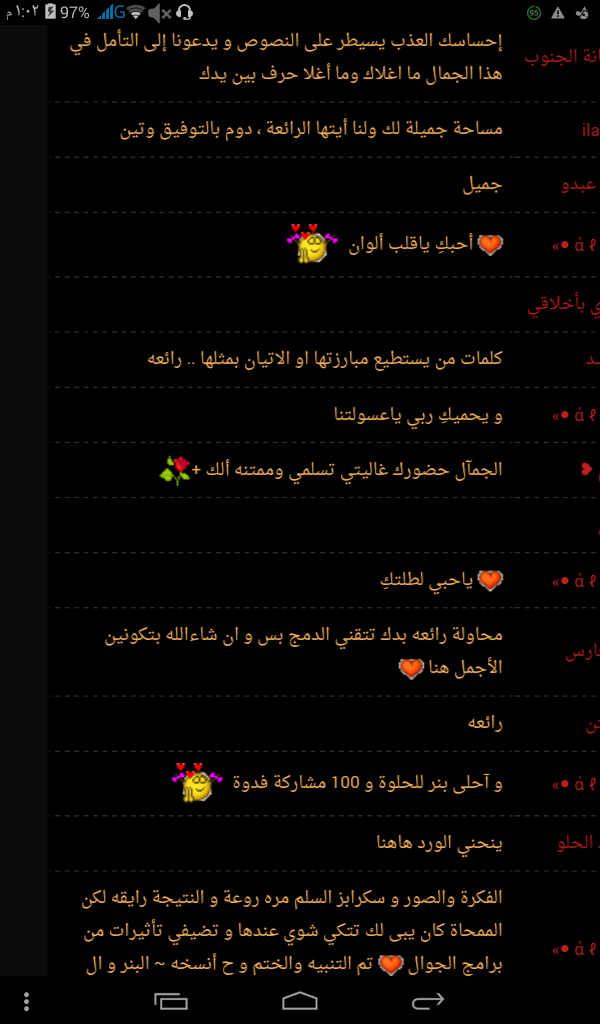The width and height of the screenshot is (600, 1024).
Task: Show recent apps
Action: [171, 1000]
